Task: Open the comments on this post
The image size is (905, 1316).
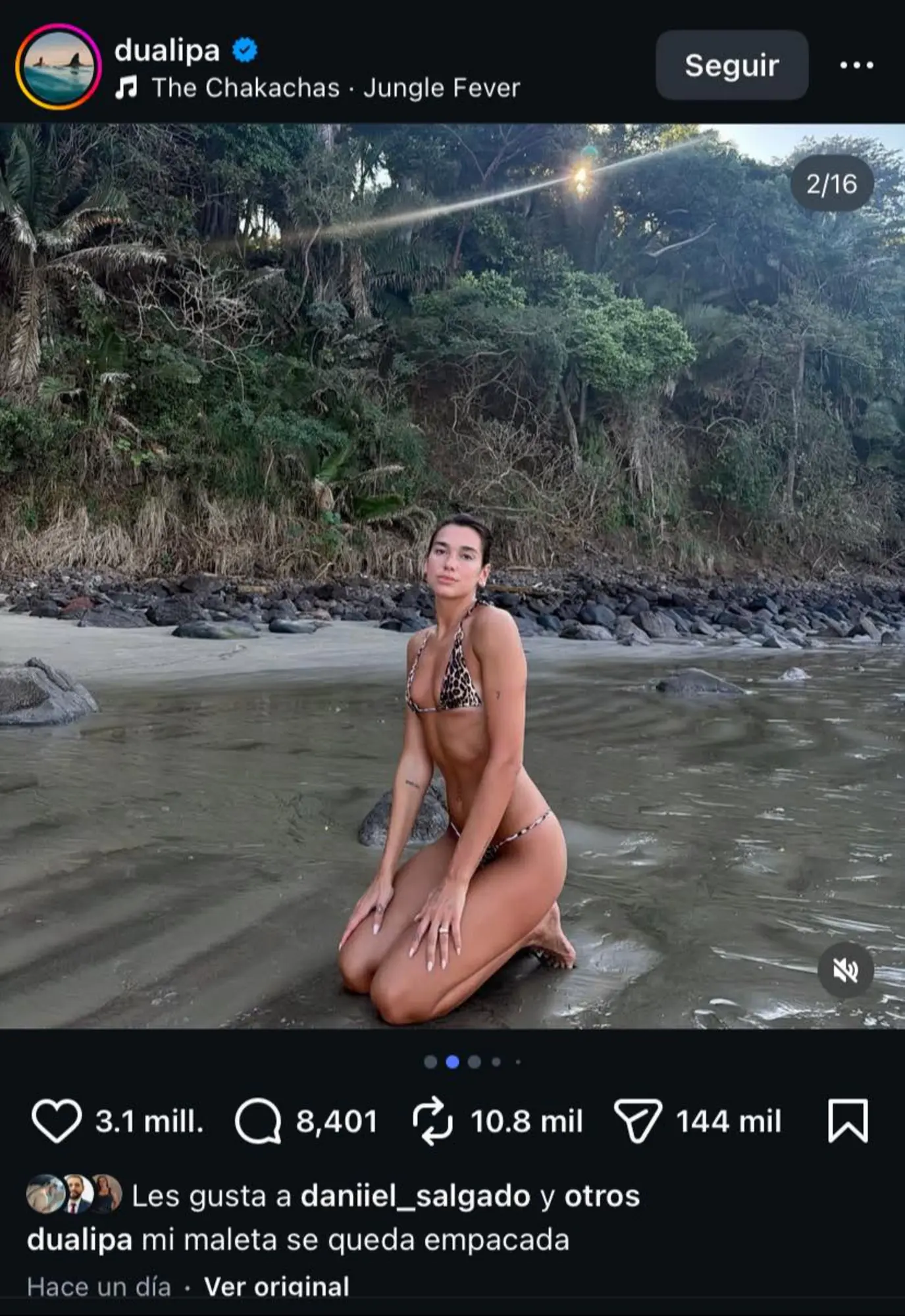Action: (258, 1121)
